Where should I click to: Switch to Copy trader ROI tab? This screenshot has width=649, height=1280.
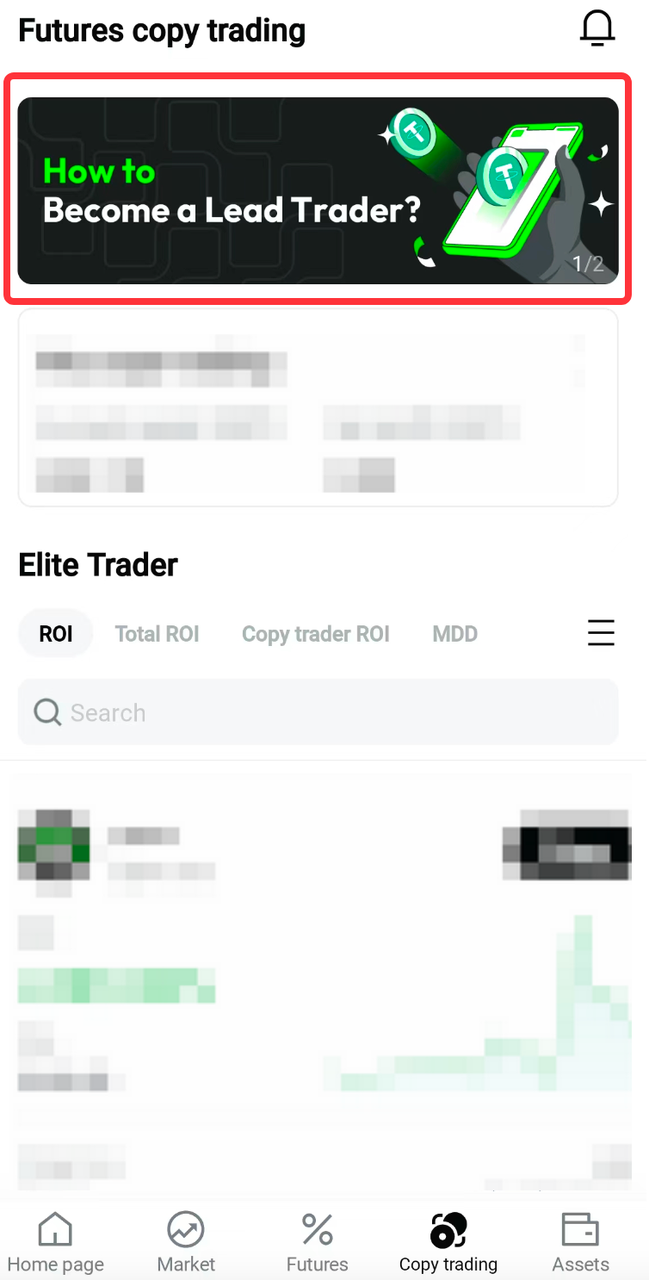click(315, 634)
